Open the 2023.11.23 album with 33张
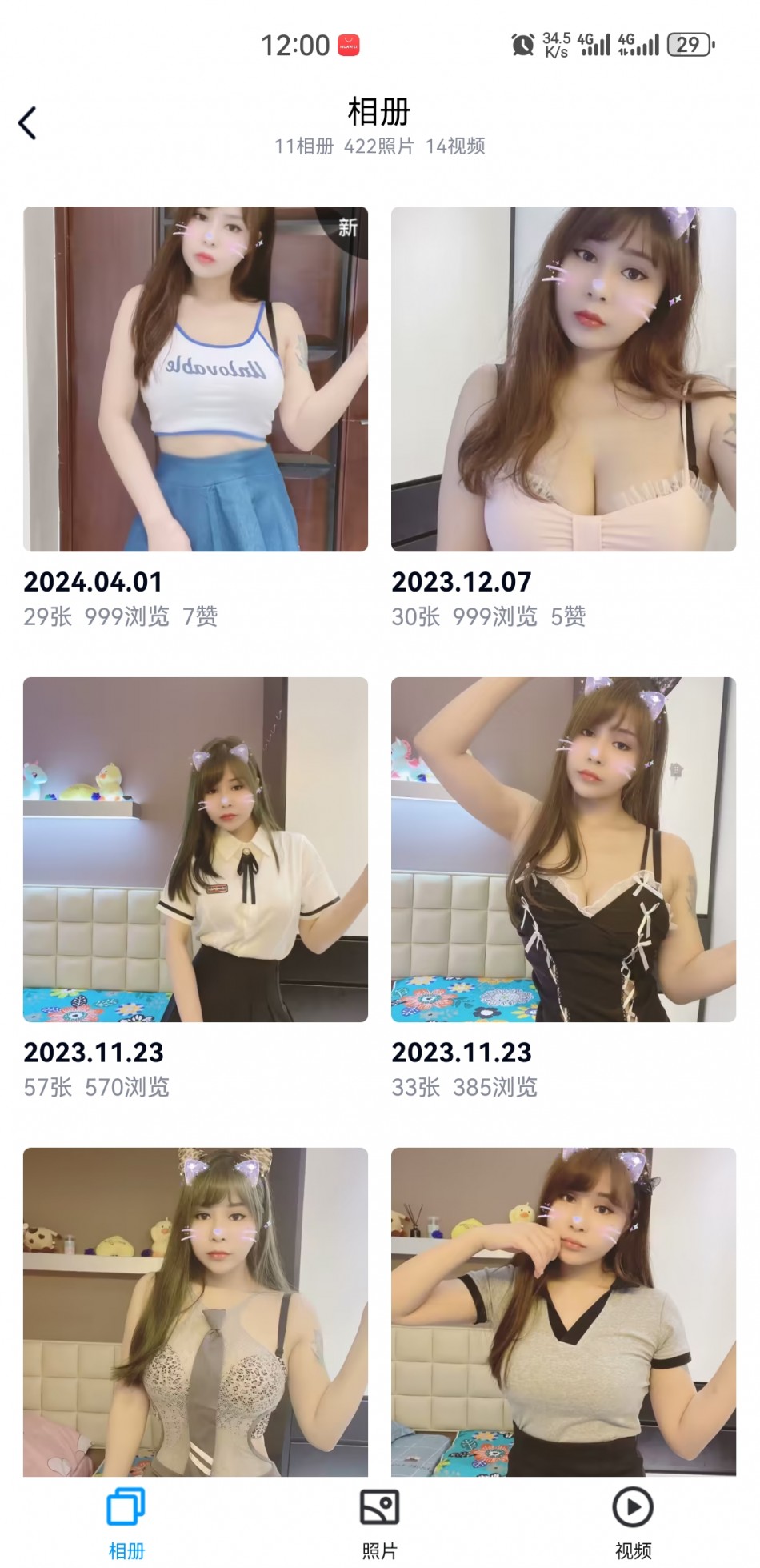This screenshot has width=760, height=1568. tap(563, 849)
